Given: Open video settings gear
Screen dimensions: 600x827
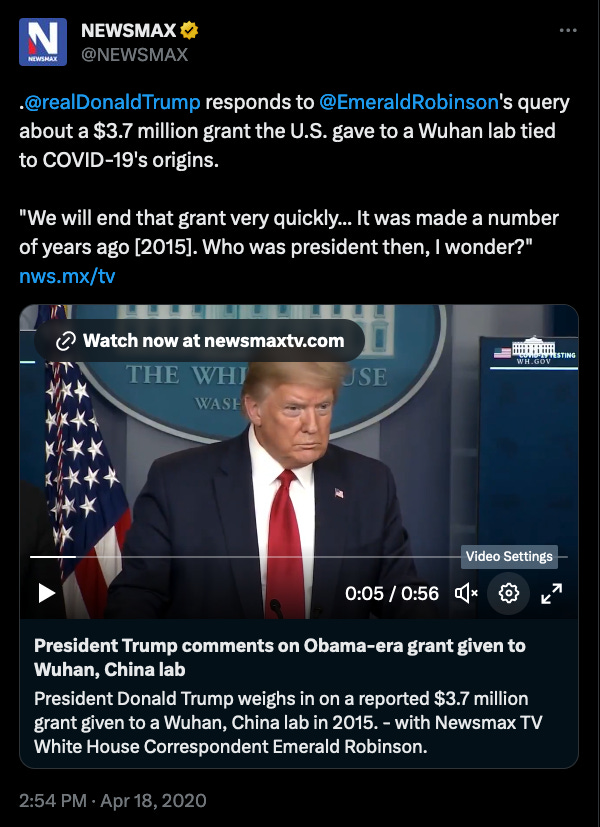Looking at the screenshot, I should click(509, 593).
